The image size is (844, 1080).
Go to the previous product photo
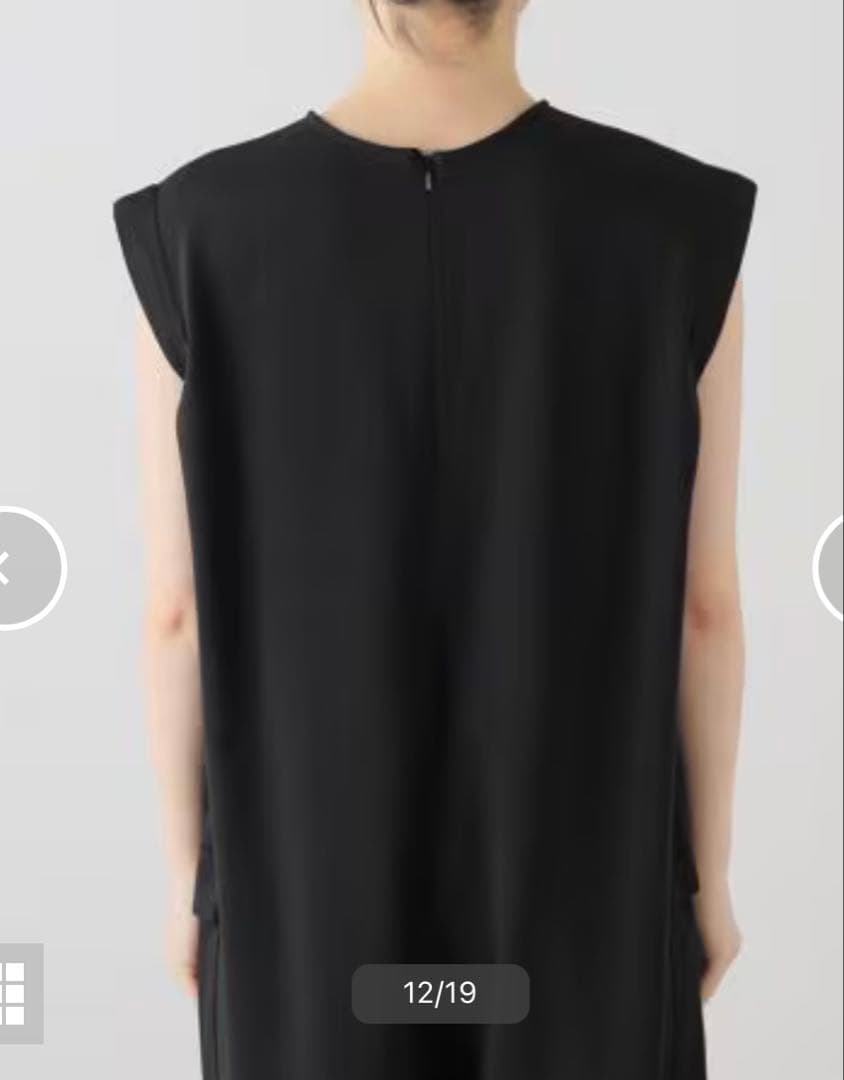tap(20, 568)
